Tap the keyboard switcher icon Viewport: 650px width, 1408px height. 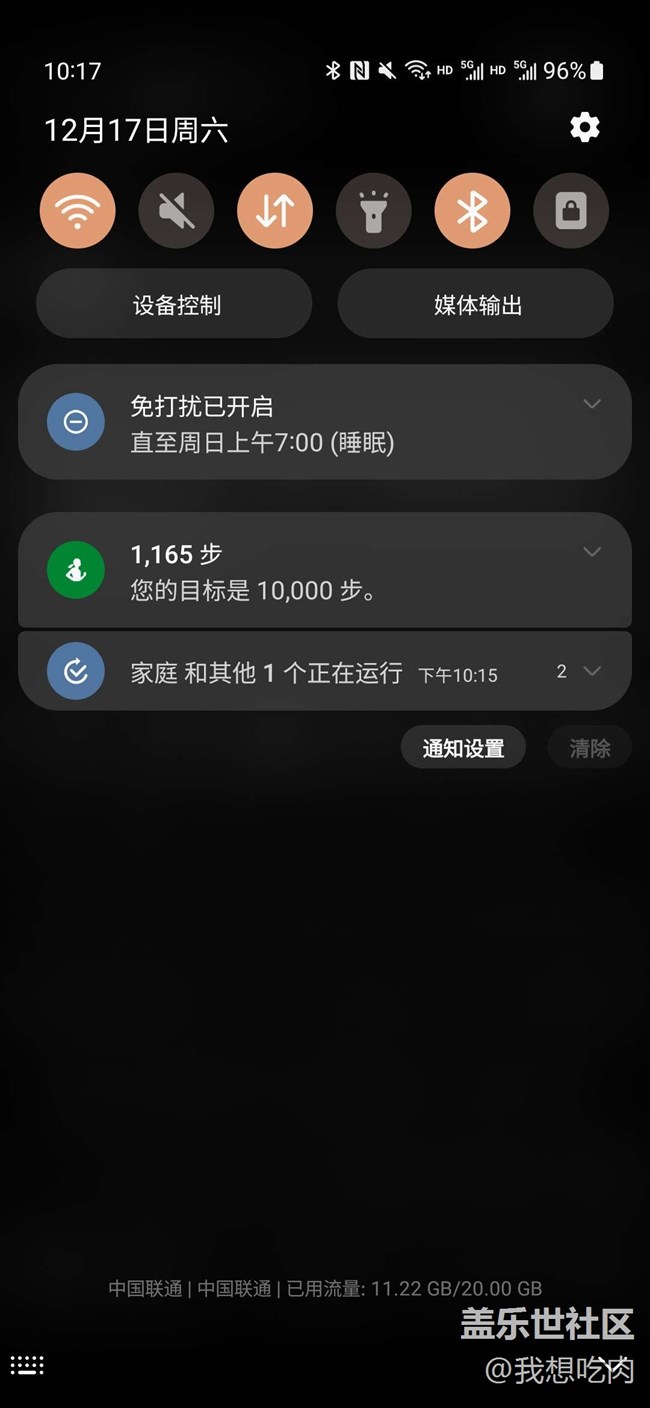pos(27,1365)
